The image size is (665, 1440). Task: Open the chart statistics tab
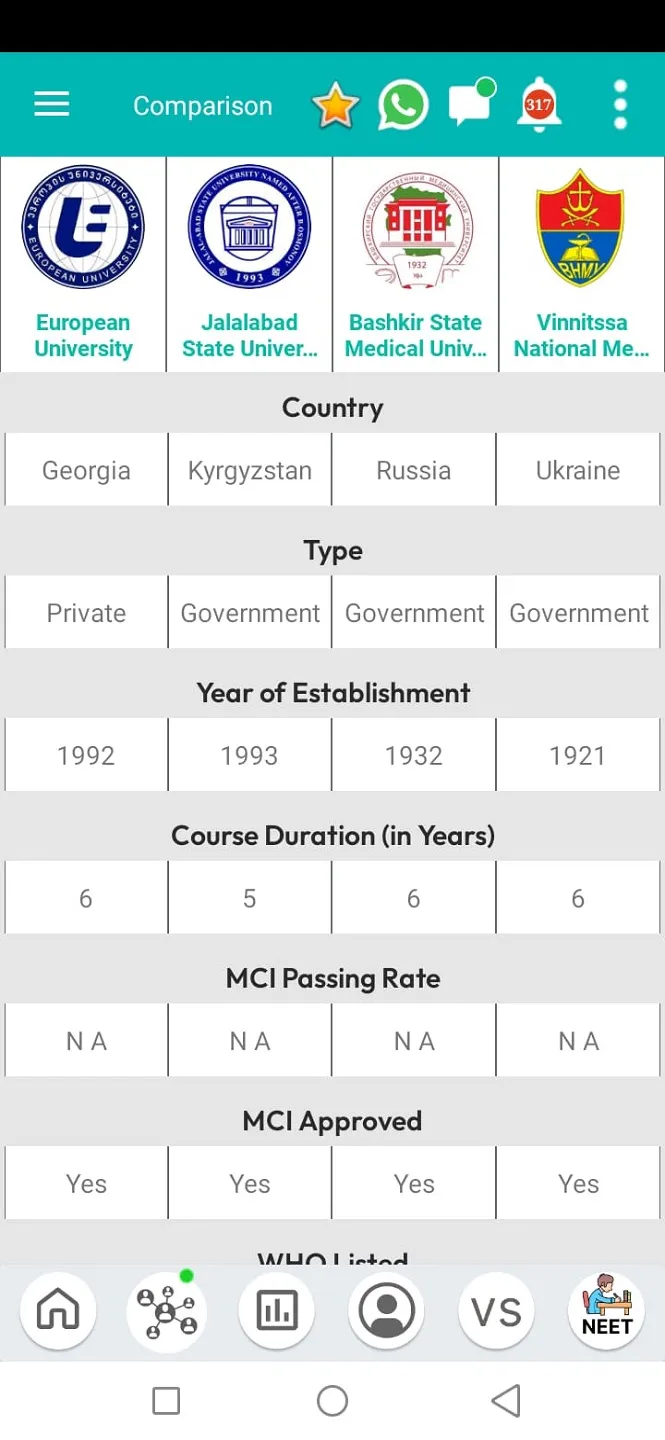(x=277, y=1310)
